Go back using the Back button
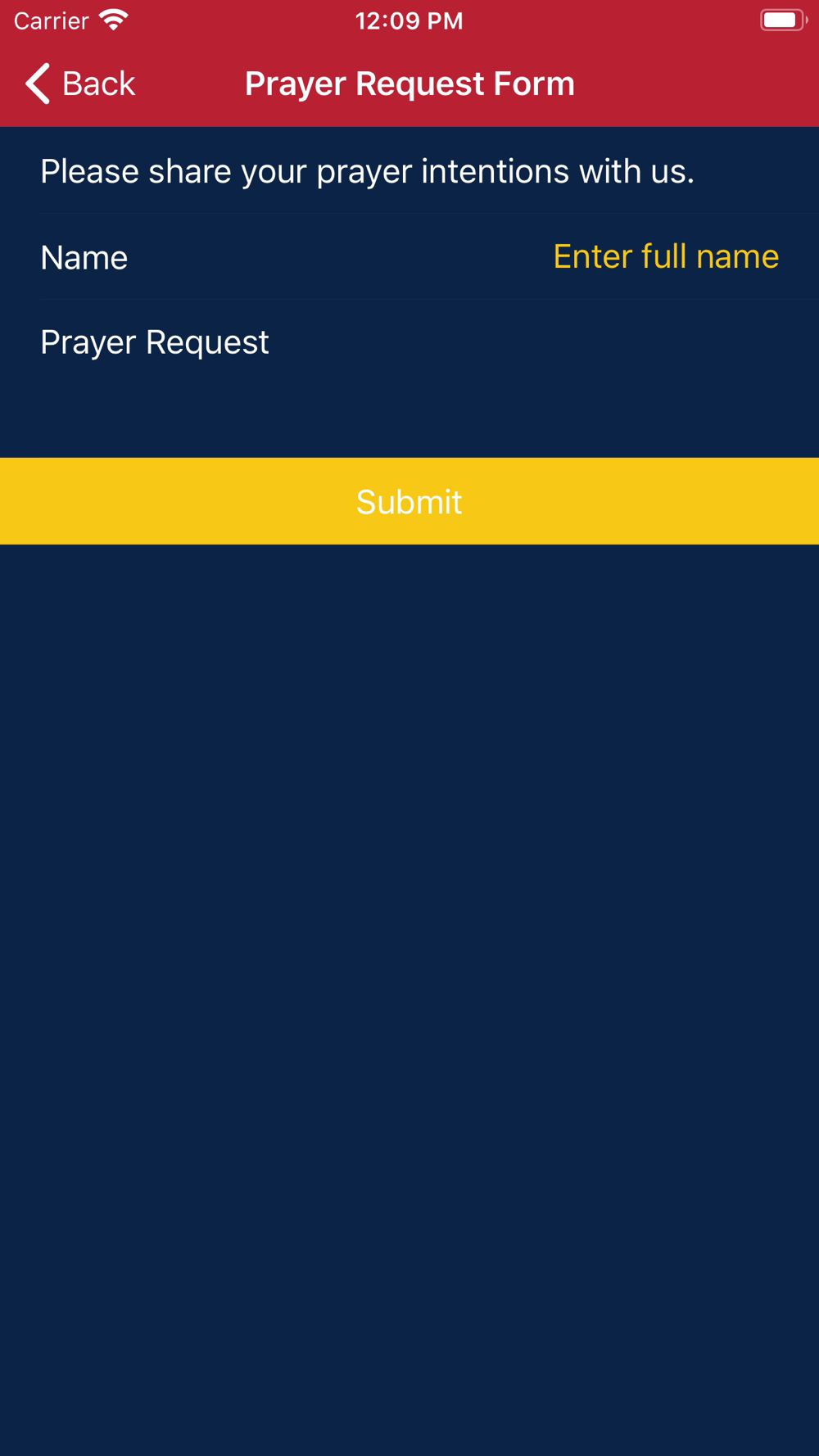This screenshot has width=819, height=1456. pyautogui.click(x=80, y=84)
